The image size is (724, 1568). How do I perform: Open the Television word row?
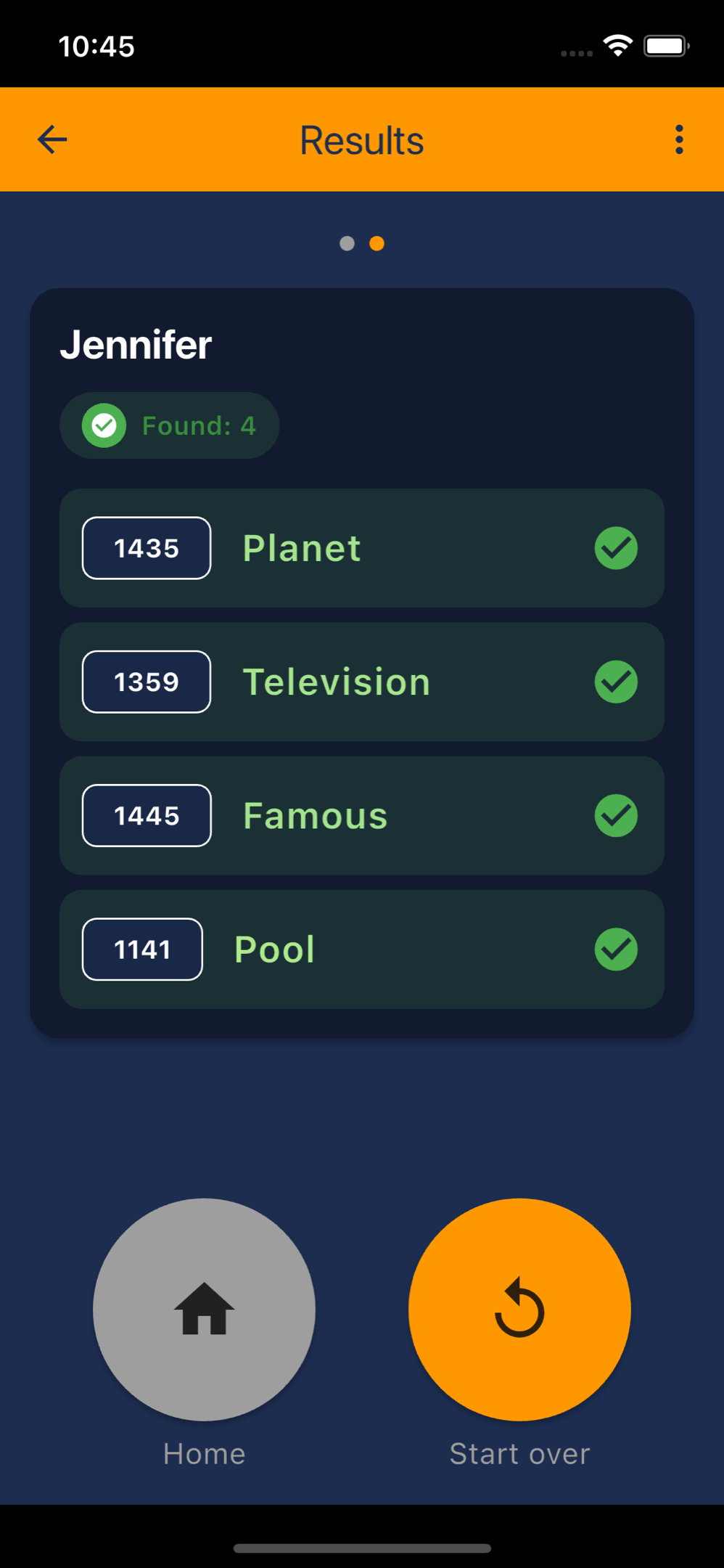coord(361,682)
